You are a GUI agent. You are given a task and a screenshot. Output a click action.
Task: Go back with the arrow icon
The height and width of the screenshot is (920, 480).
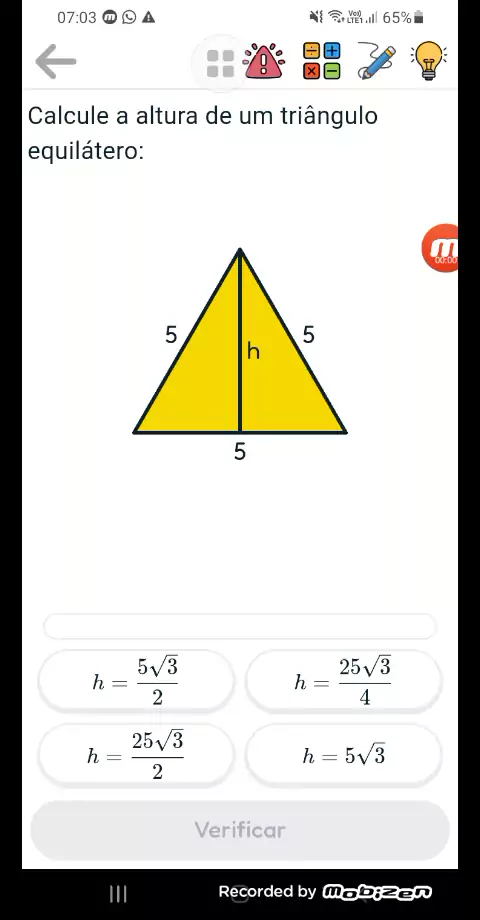[x=56, y=61]
